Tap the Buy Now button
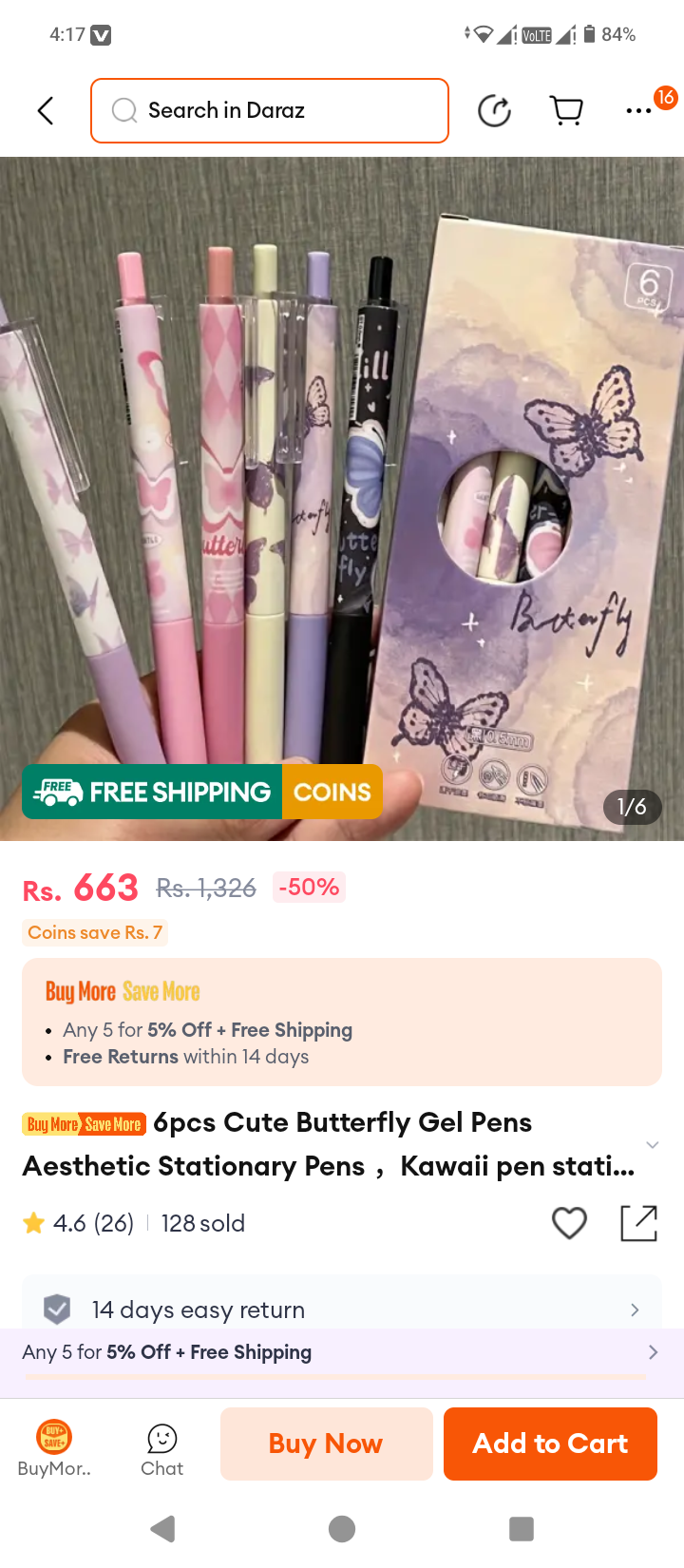Viewport: 684px width, 1568px height. click(326, 1444)
